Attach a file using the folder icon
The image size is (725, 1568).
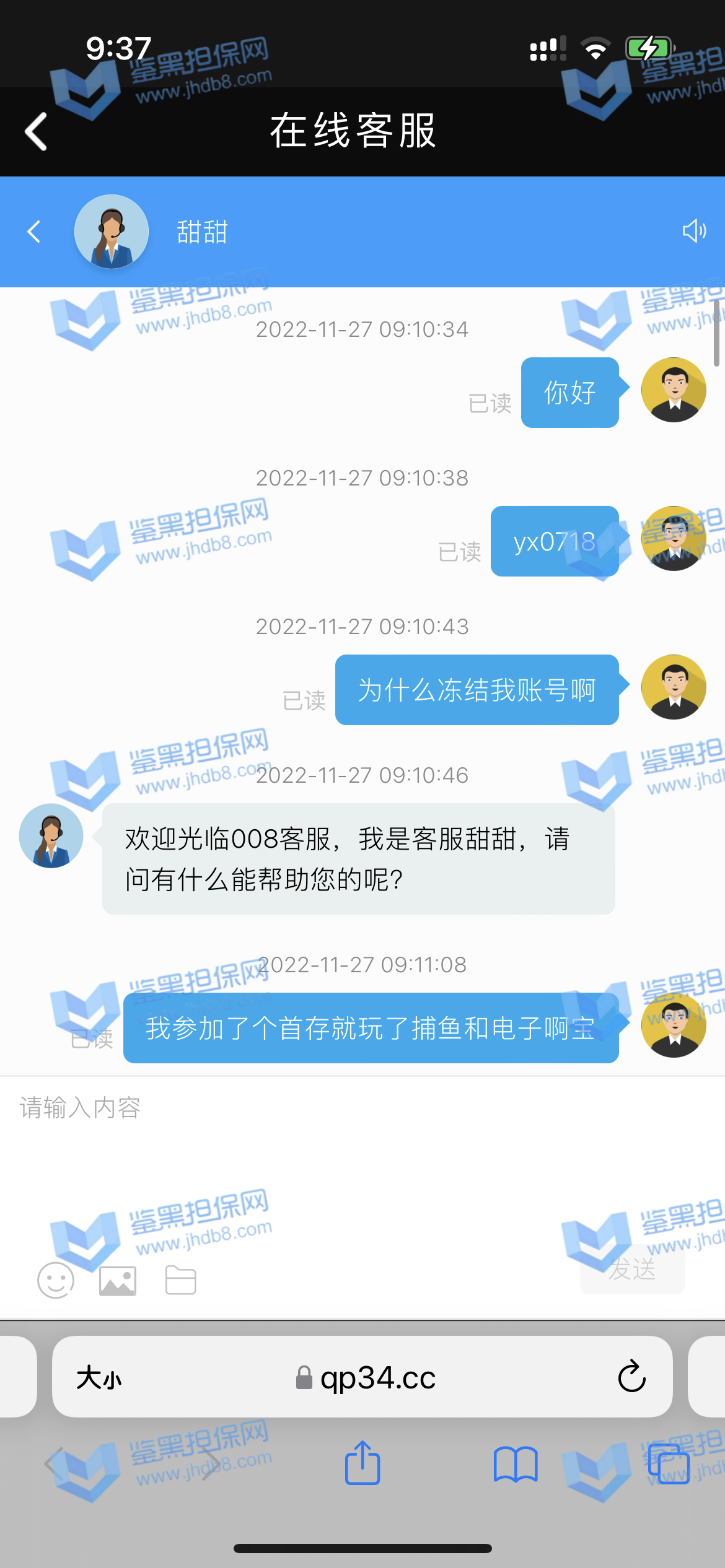pyautogui.click(x=181, y=1280)
